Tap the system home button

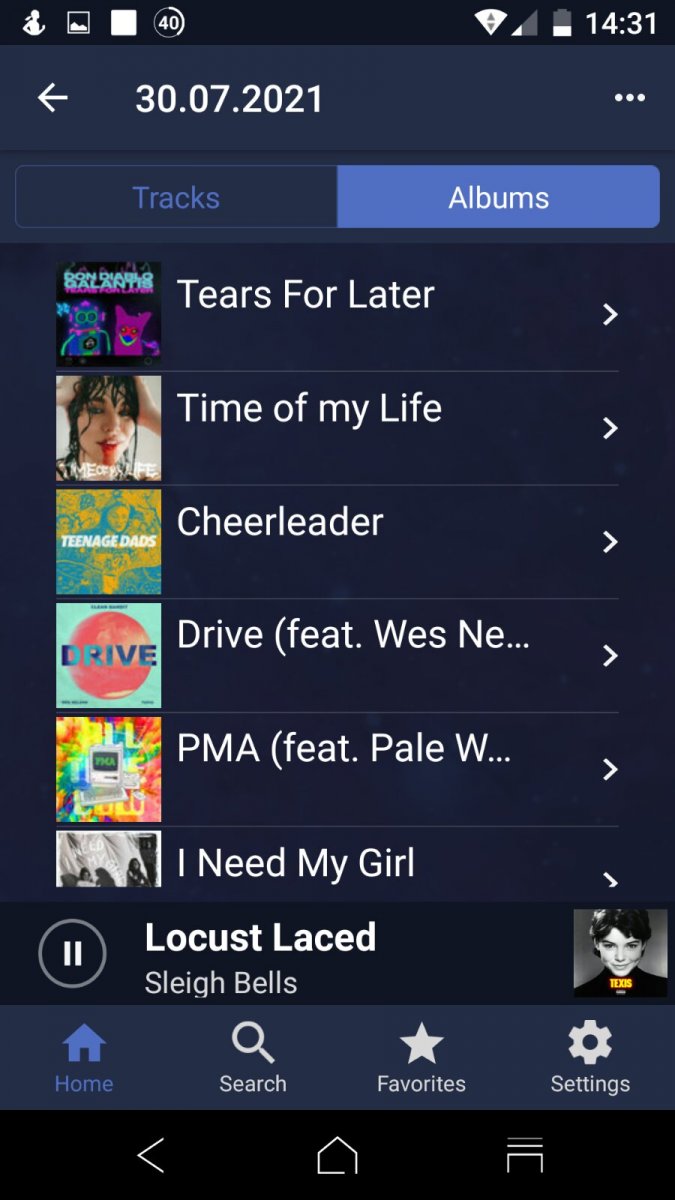(x=337, y=1155)
